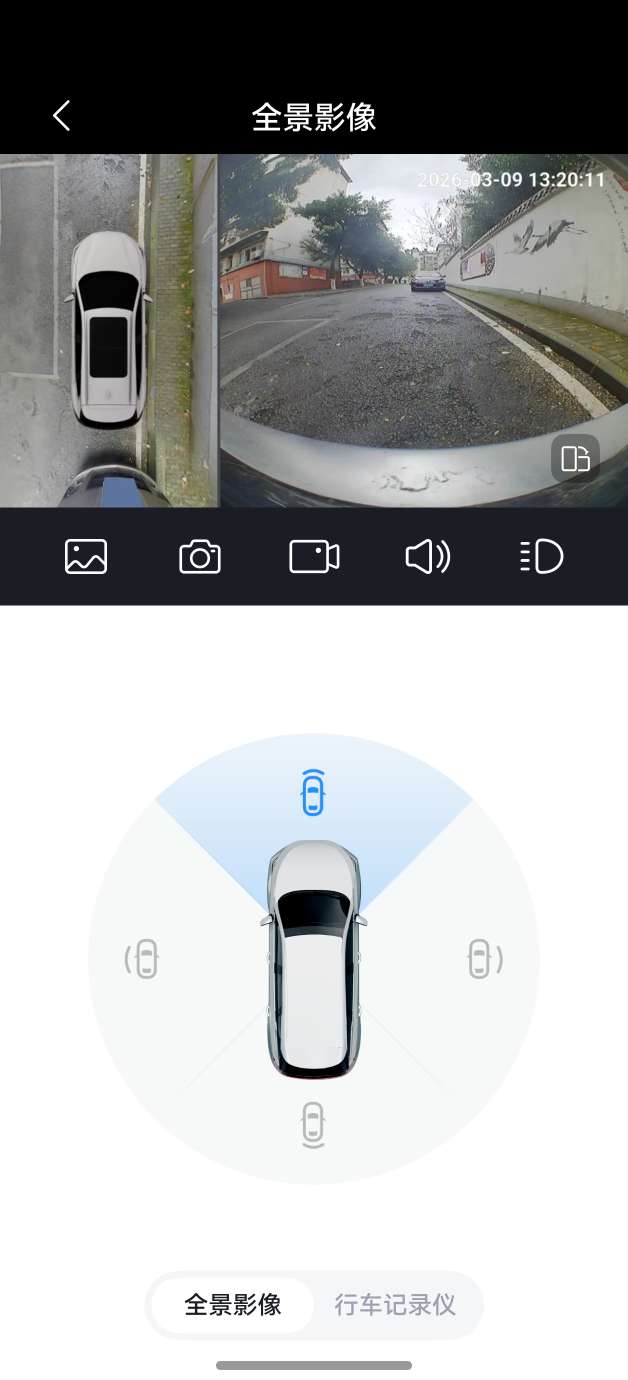Switch to the 行车记录仪 tab
This screenshot has width=628, height=1380.
pos(395,1305)
